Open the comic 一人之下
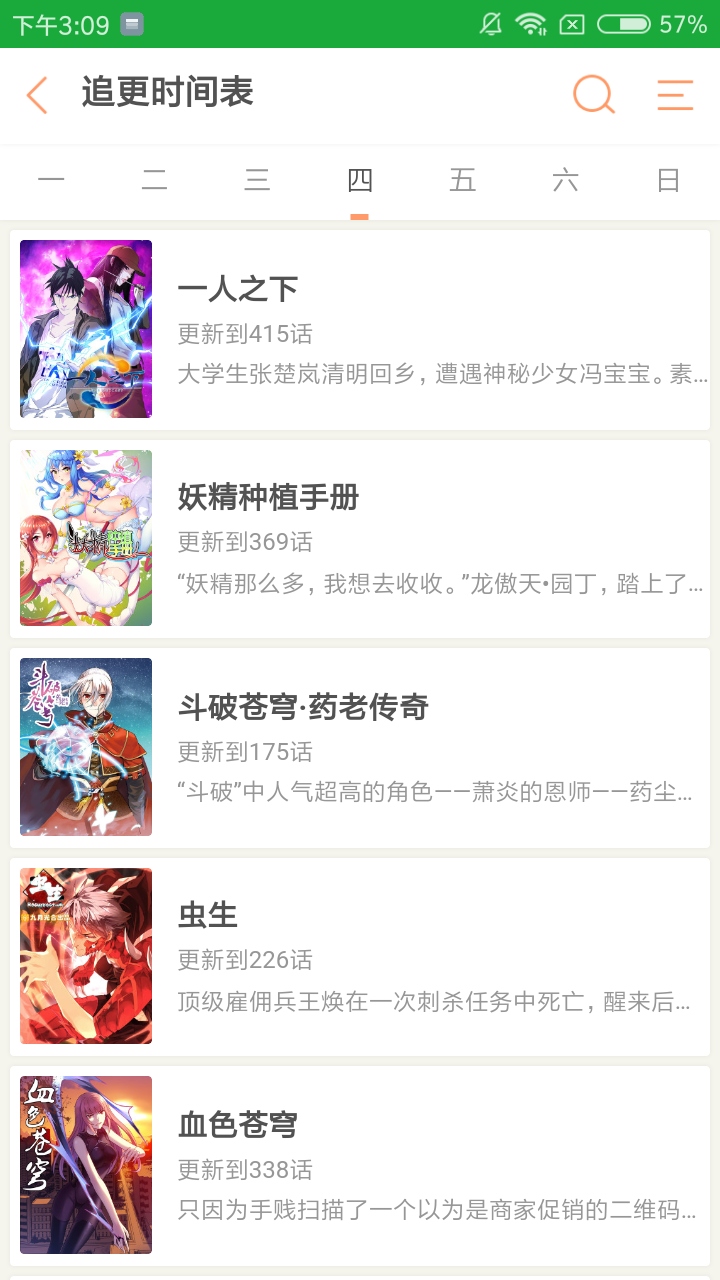The image size is (720, 1280). click(360, 328)
